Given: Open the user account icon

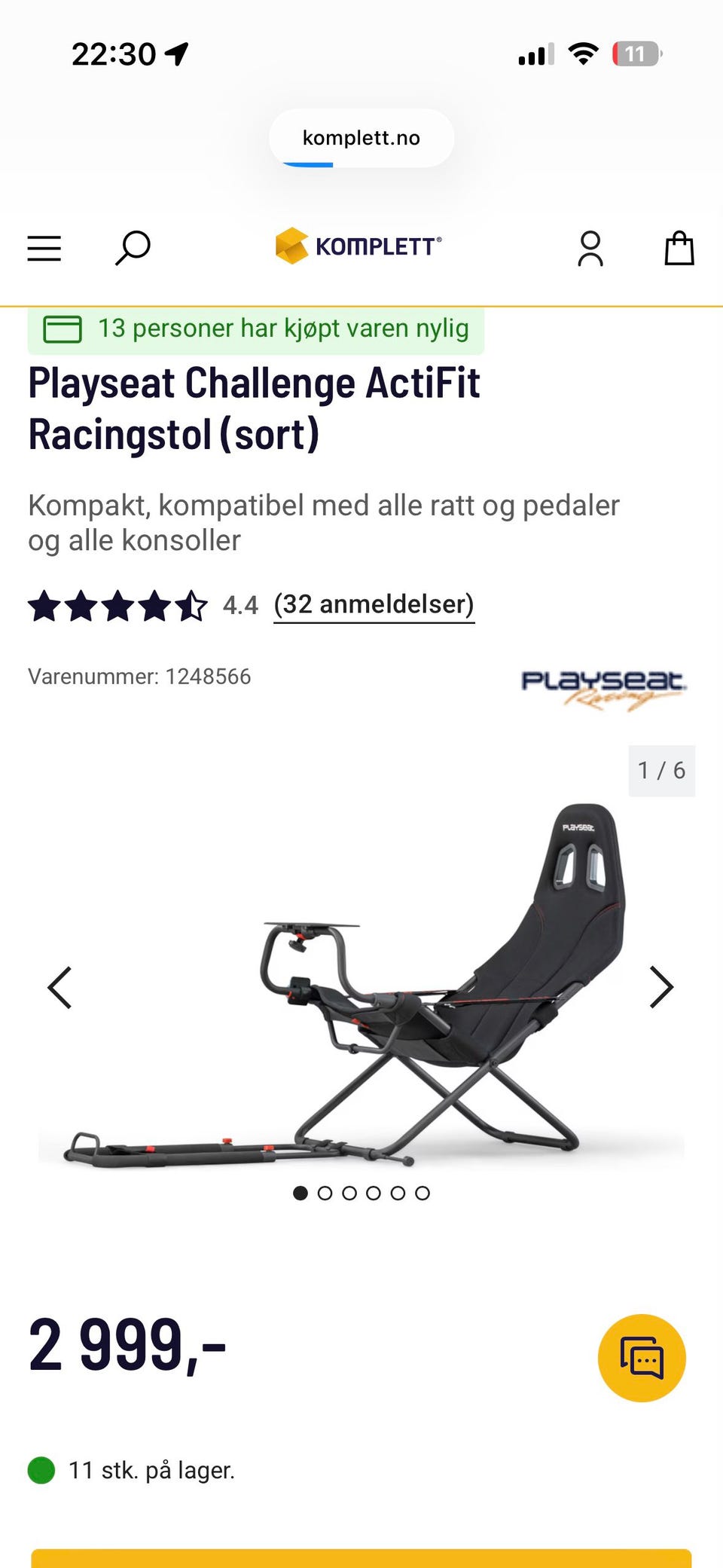Looking at the screenshot, I should click(590, 249).
